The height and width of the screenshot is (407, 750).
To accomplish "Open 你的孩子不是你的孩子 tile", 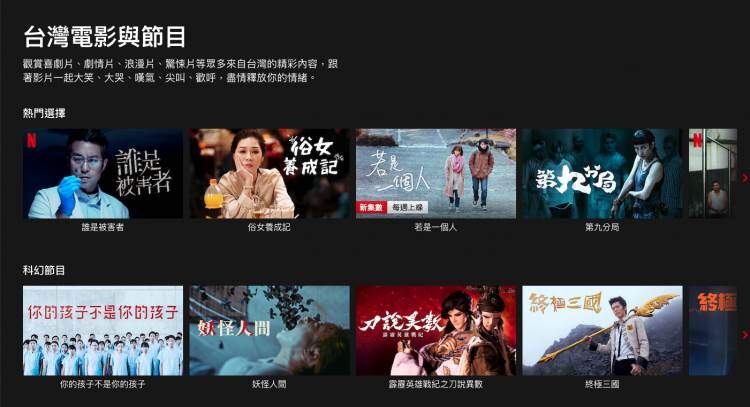I will [x=103, y=331].
